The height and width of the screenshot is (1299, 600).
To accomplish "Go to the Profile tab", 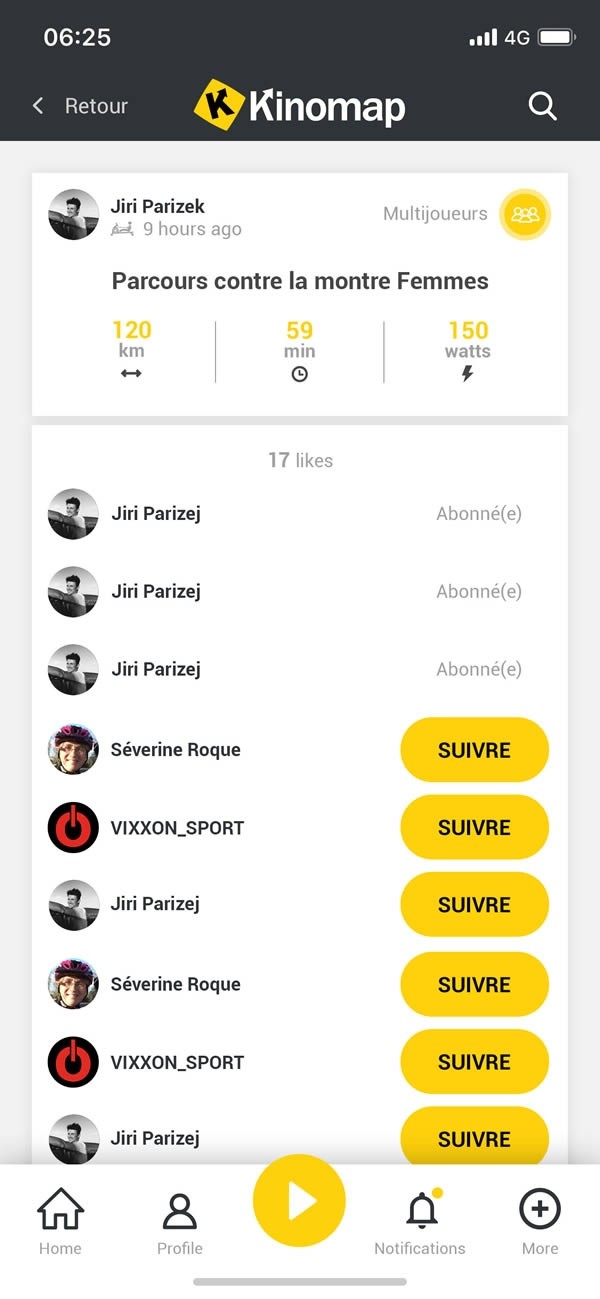I will tap(180, 1221).
